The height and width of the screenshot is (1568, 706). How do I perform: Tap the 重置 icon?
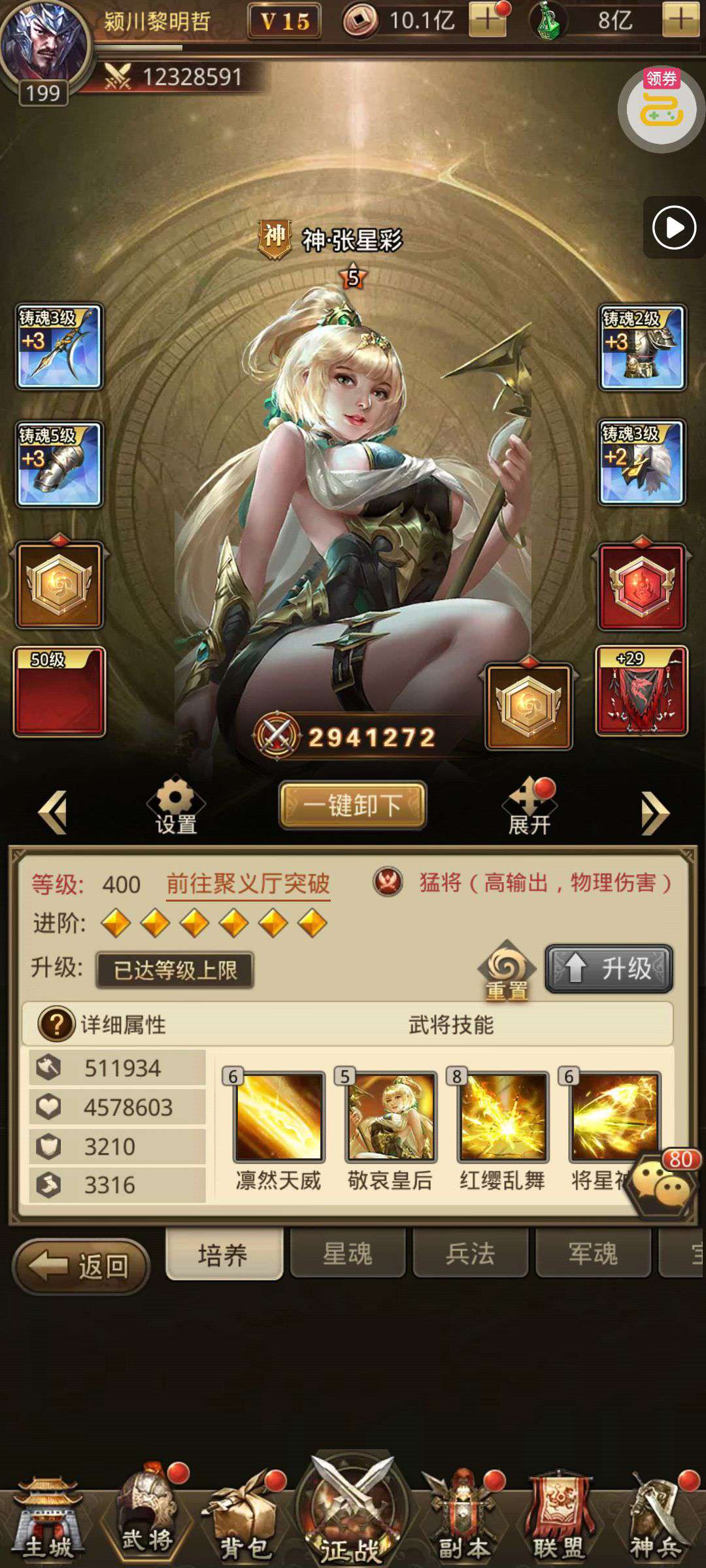[x=507, y=972]
